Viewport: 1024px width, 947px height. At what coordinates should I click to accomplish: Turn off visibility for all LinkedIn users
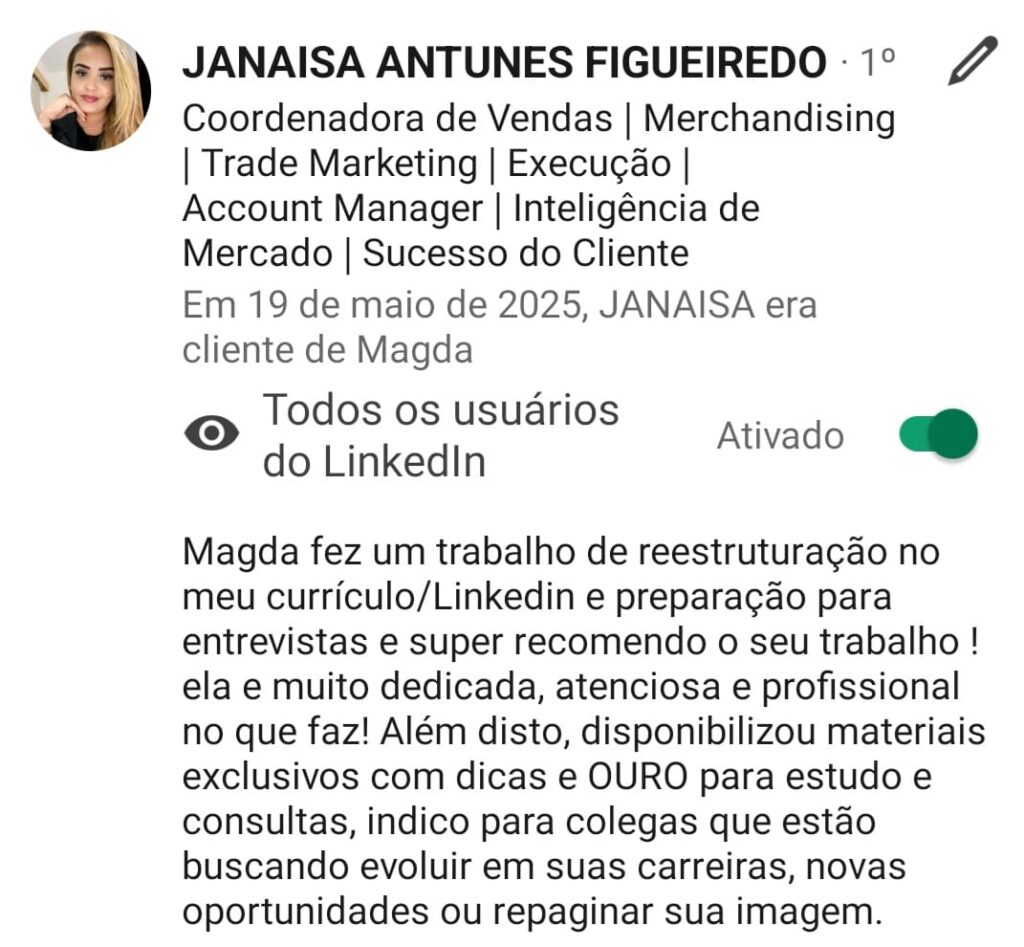(938, 434)
